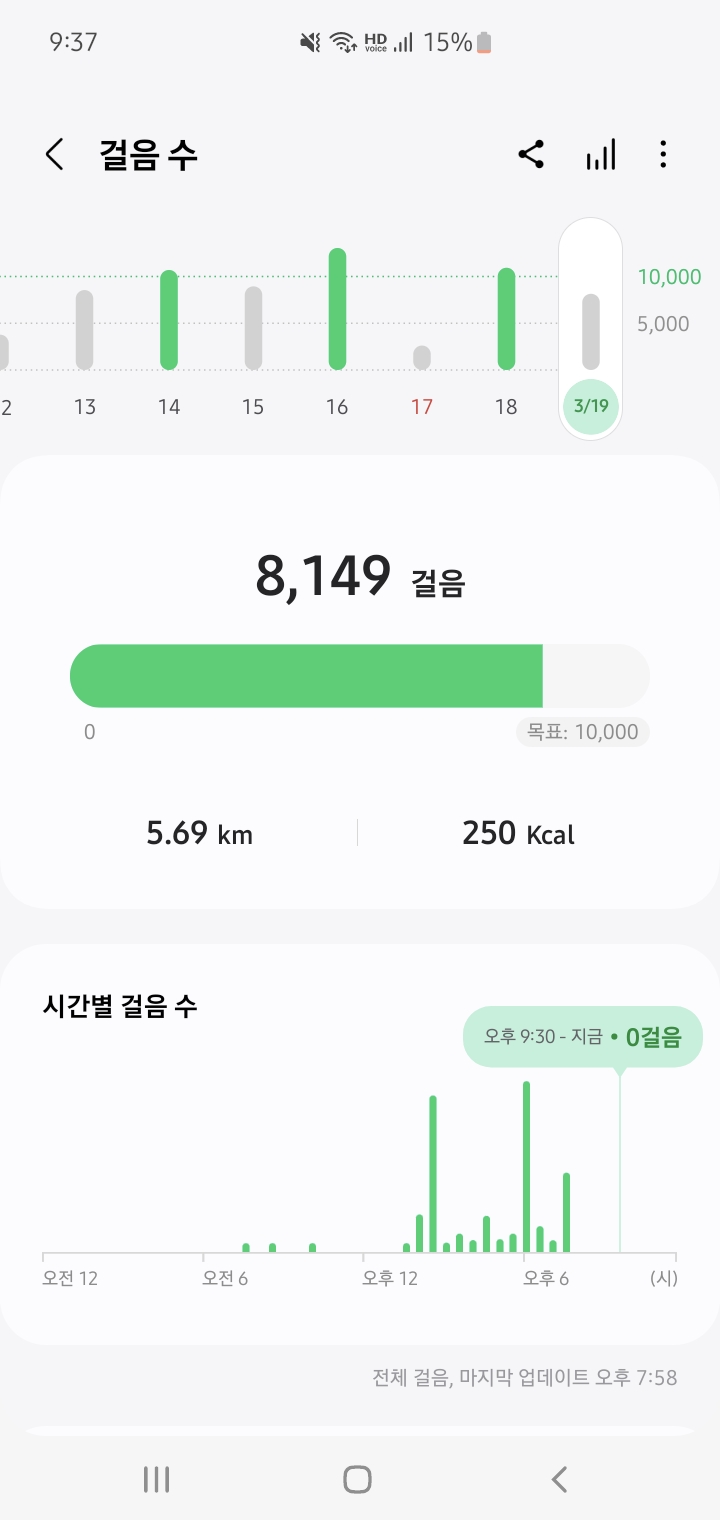Select the step bar for day 18
Screen dimensions: 720x1520
coord(506,319)
